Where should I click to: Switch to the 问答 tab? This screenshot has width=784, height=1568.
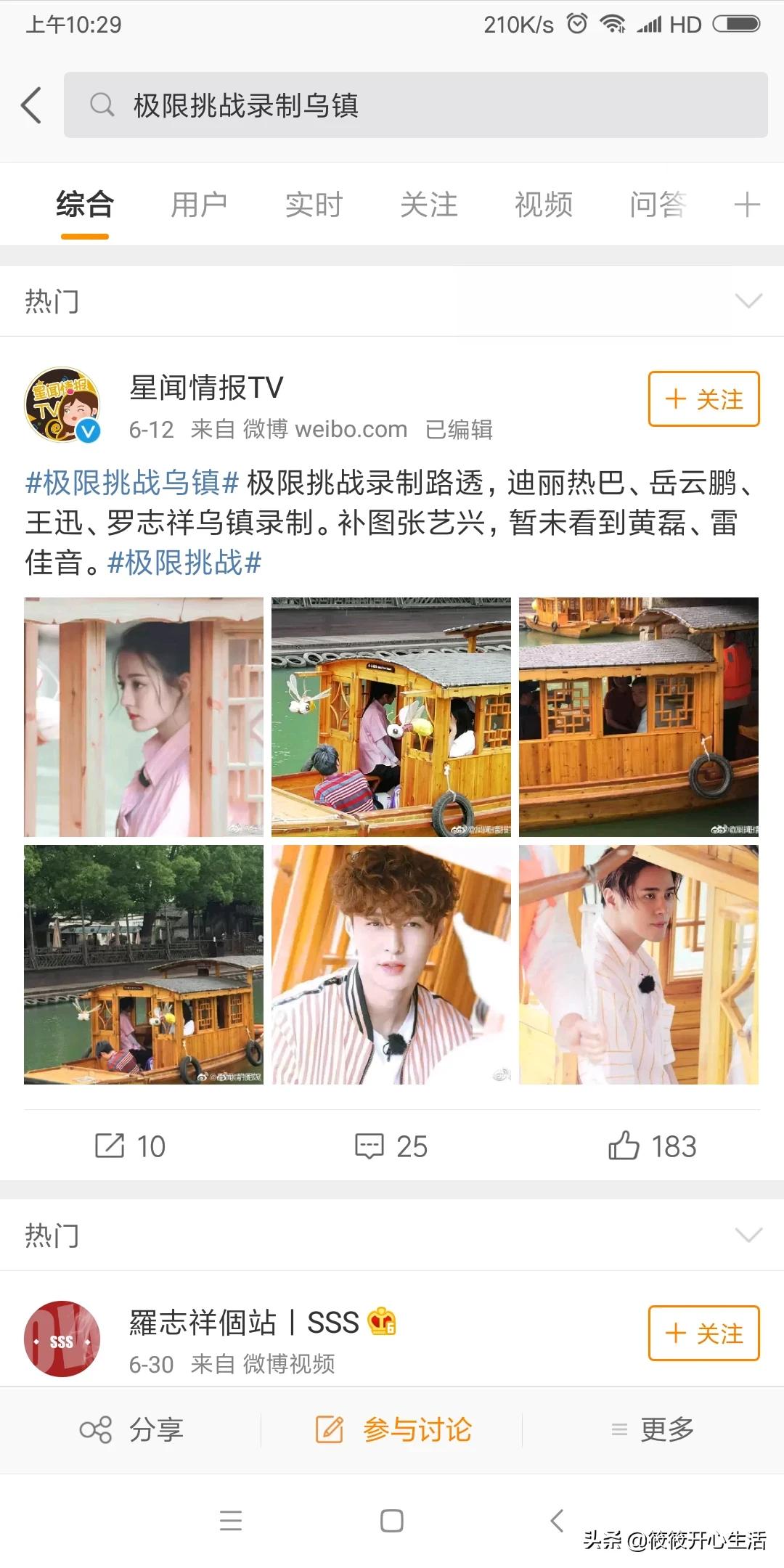point(658,205)
